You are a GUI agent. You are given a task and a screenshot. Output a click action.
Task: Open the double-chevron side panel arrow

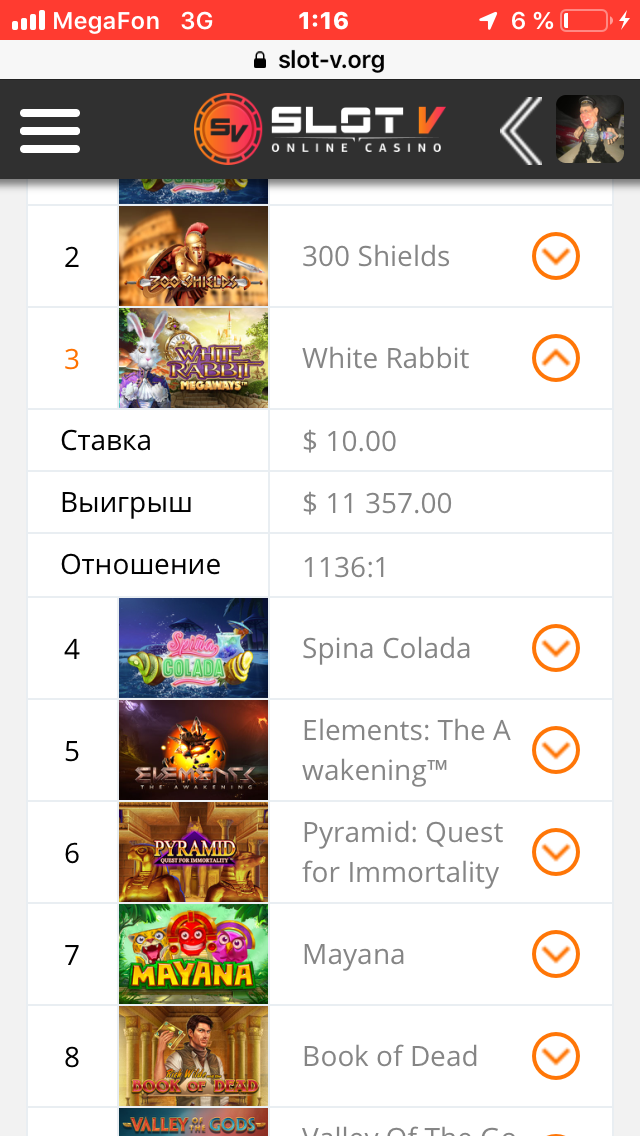coord(521,130)
